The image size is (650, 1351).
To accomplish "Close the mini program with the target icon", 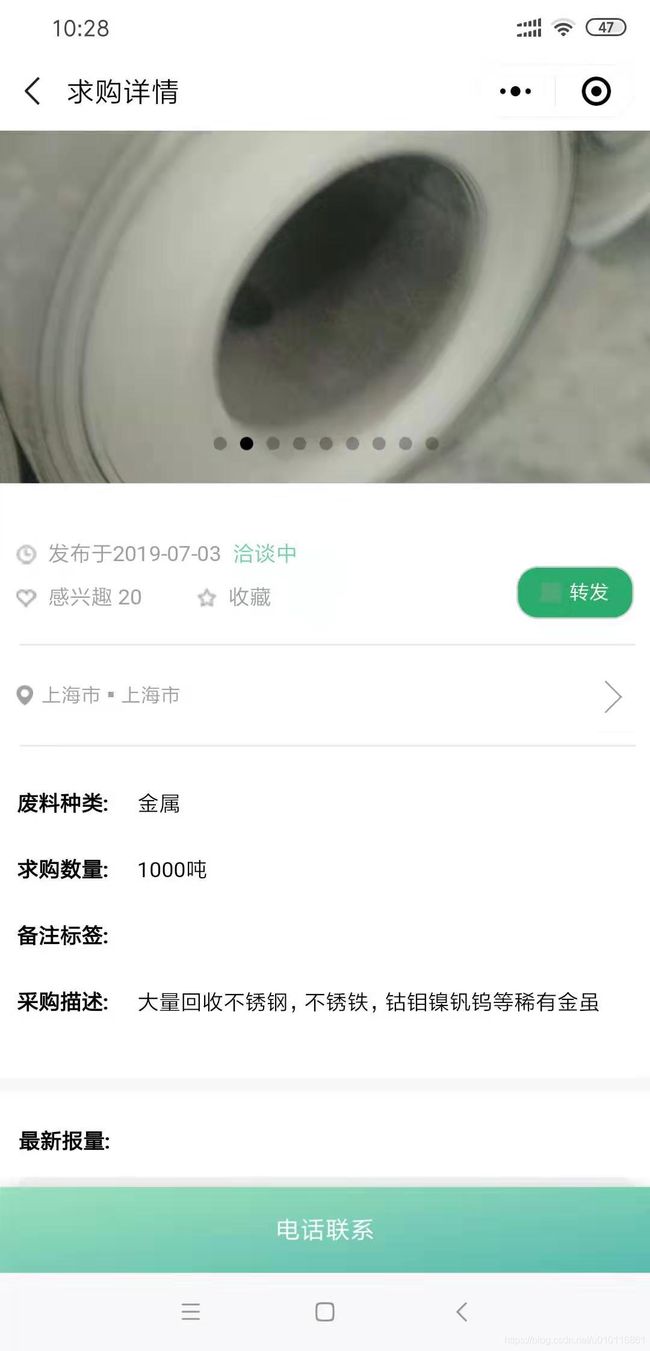I will [596, 92].
